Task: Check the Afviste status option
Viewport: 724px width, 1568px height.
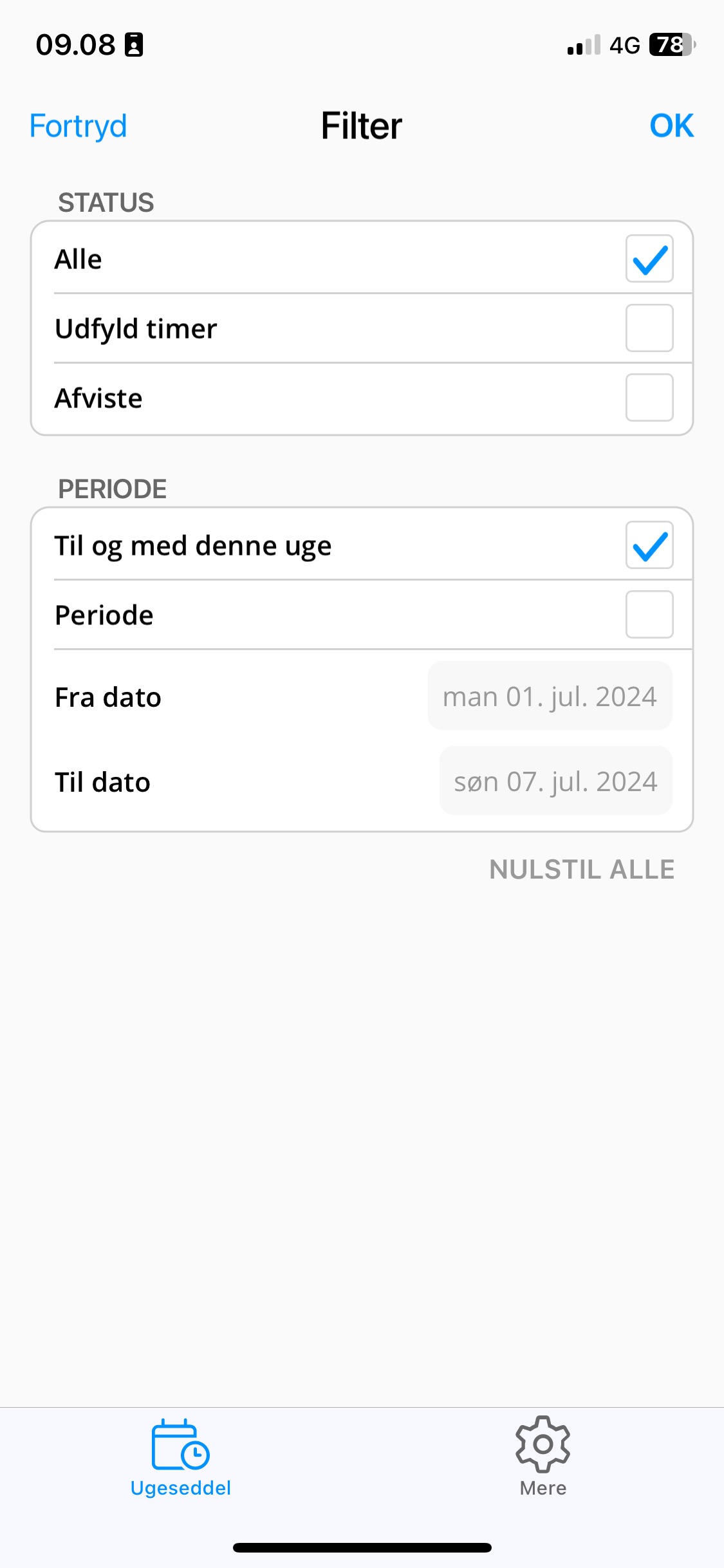Action: [649, 398]
